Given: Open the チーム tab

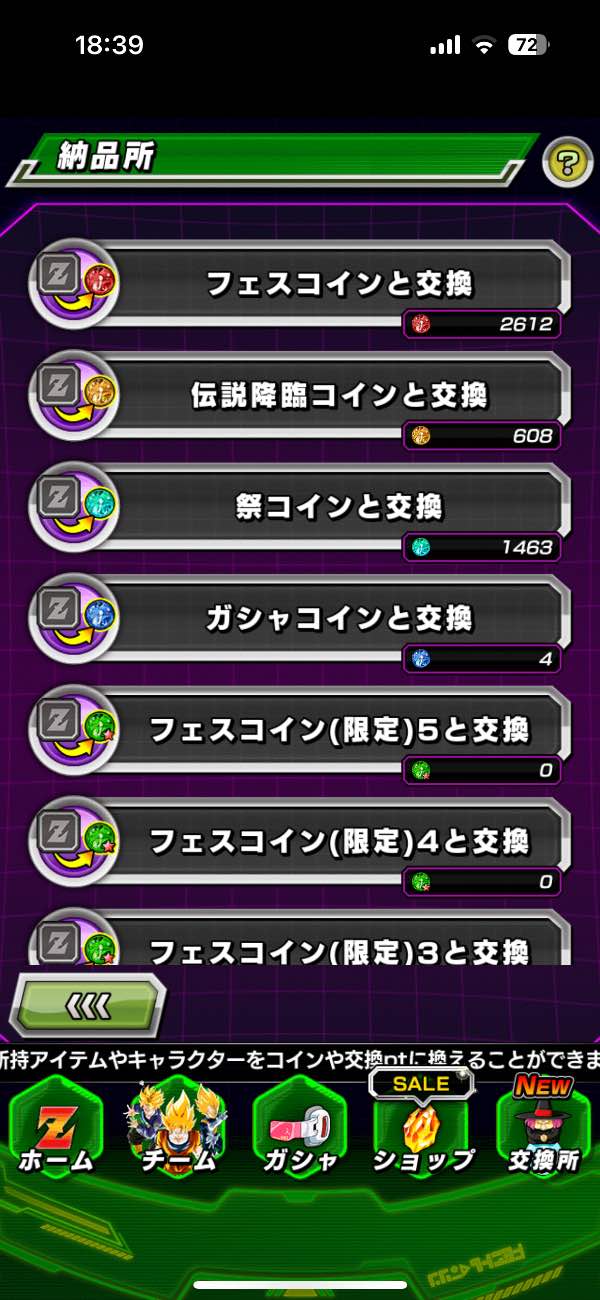Looking at the screenshot, I should pyautogui.click(x=178, y=1130).
